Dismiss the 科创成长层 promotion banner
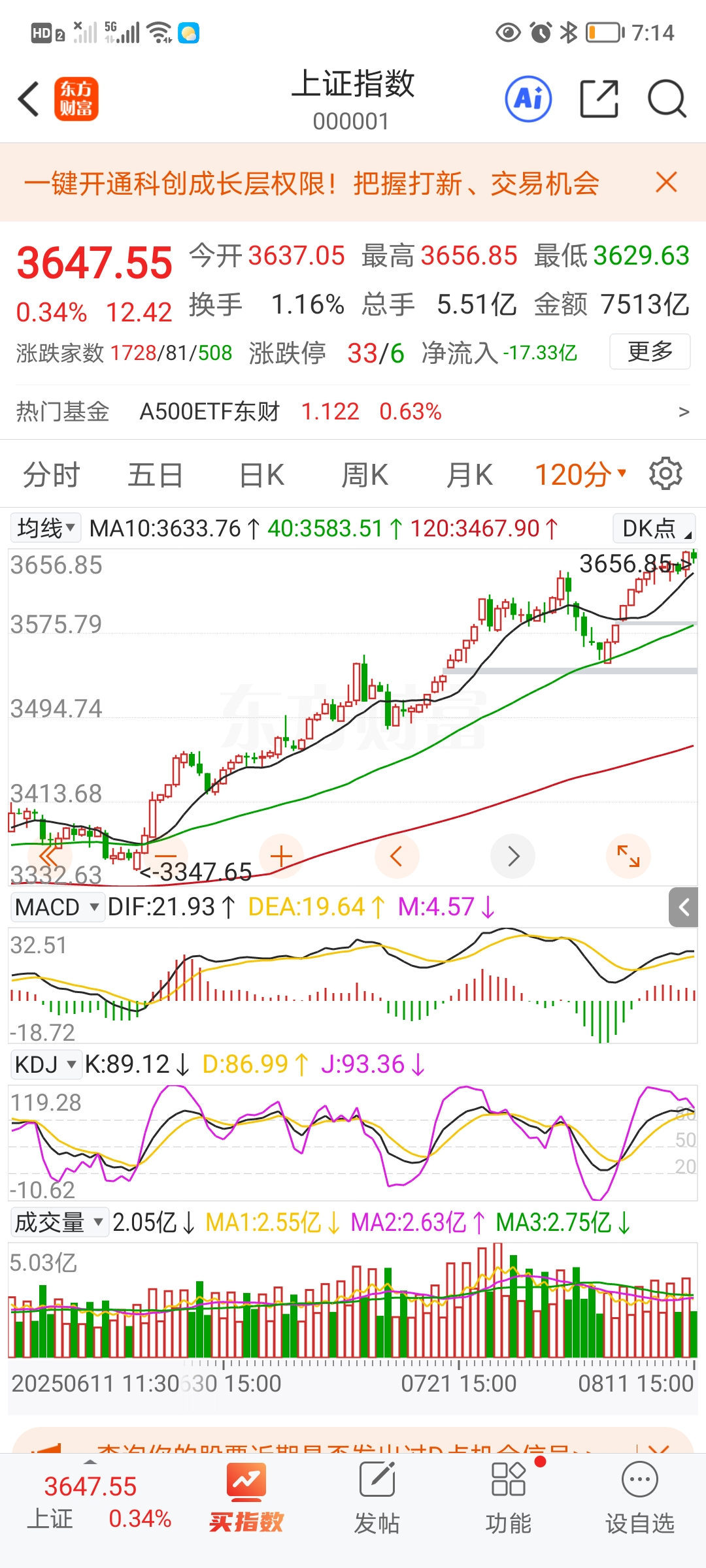 [666, 182]
